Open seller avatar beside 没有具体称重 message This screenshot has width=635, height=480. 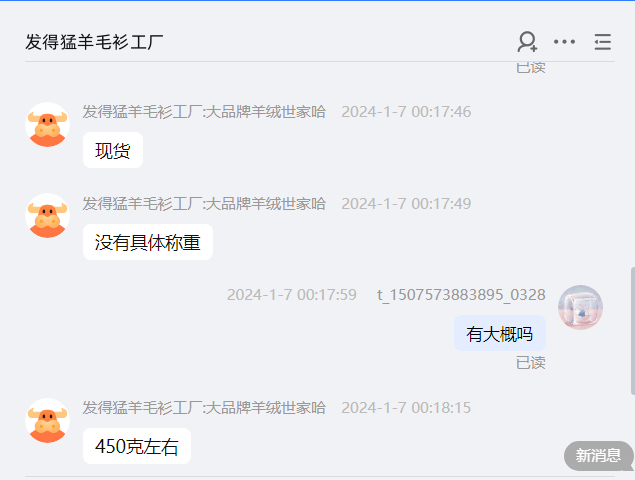(47, 216)
